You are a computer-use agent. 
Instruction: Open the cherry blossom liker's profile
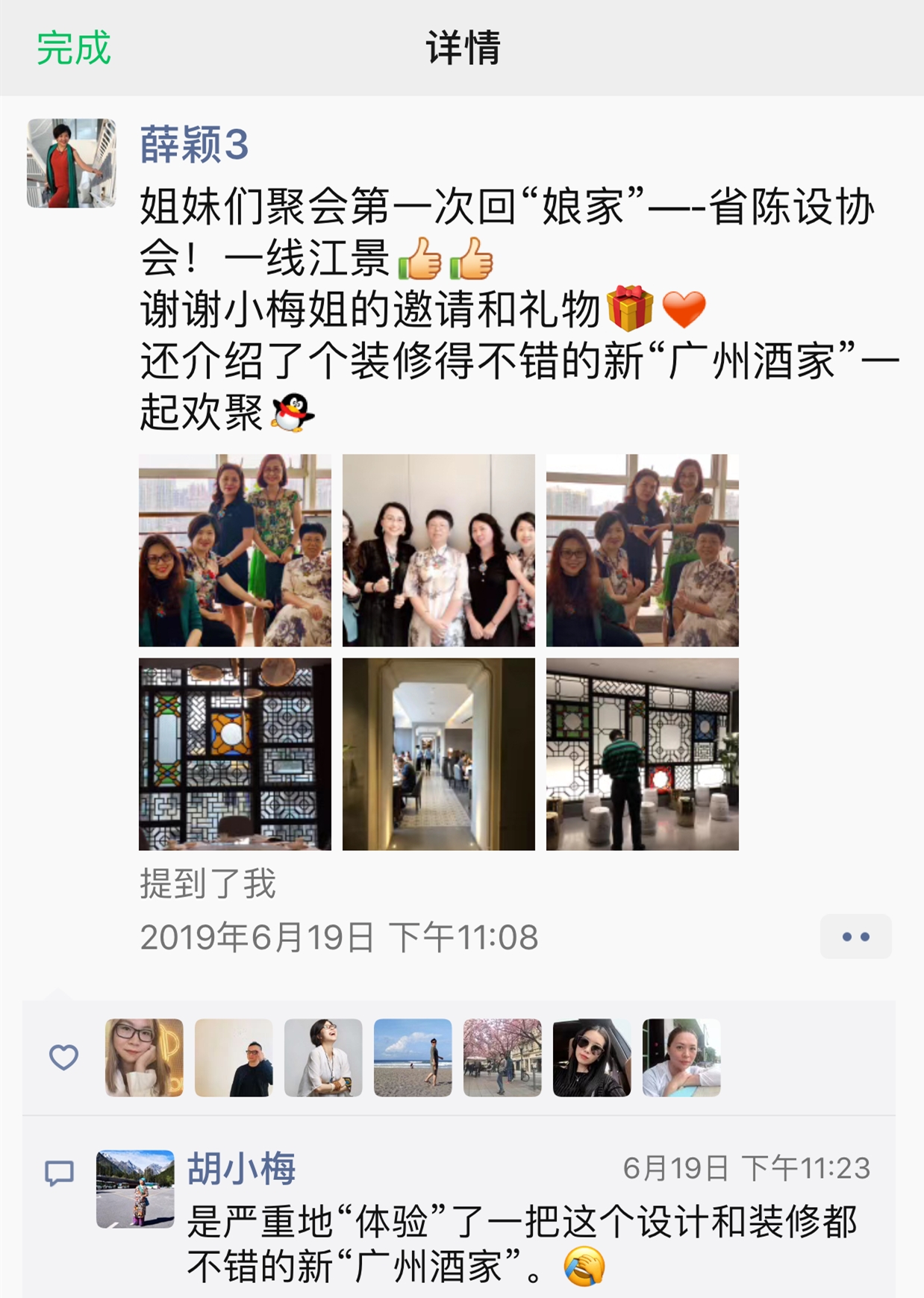[x=502, y=1058]
